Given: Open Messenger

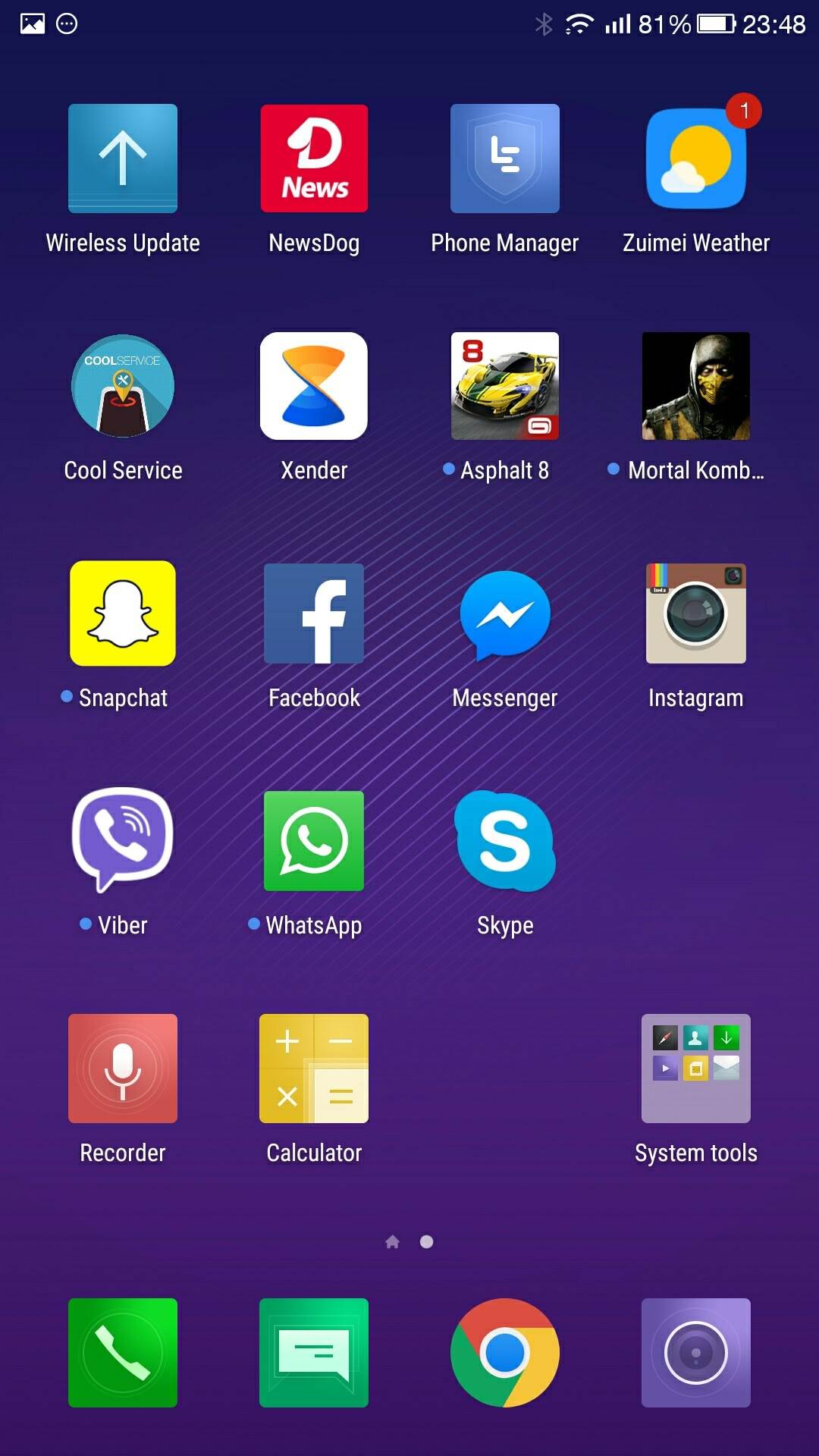Looking at the screenshot, I should pos(505,613).
